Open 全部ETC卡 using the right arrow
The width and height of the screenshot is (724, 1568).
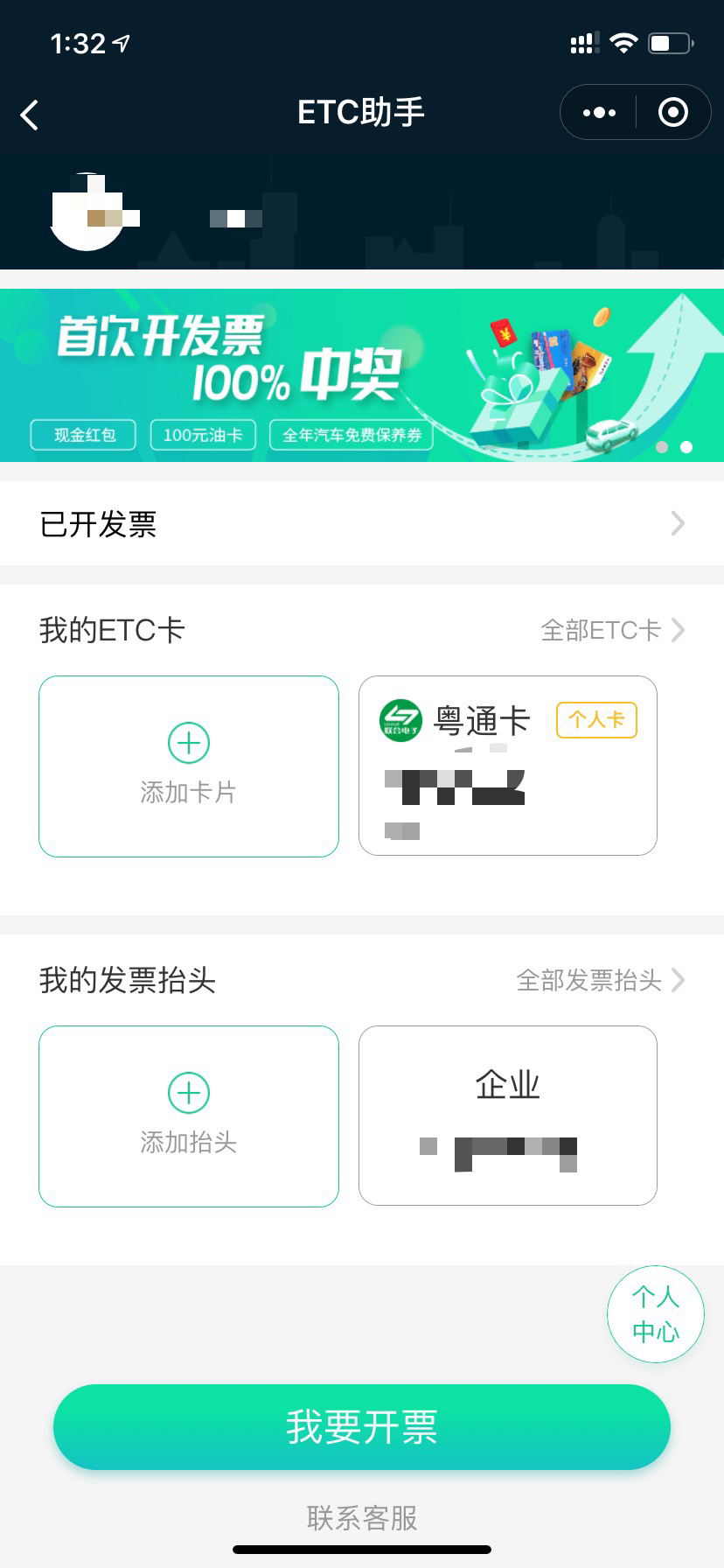(x=678, y=629)
